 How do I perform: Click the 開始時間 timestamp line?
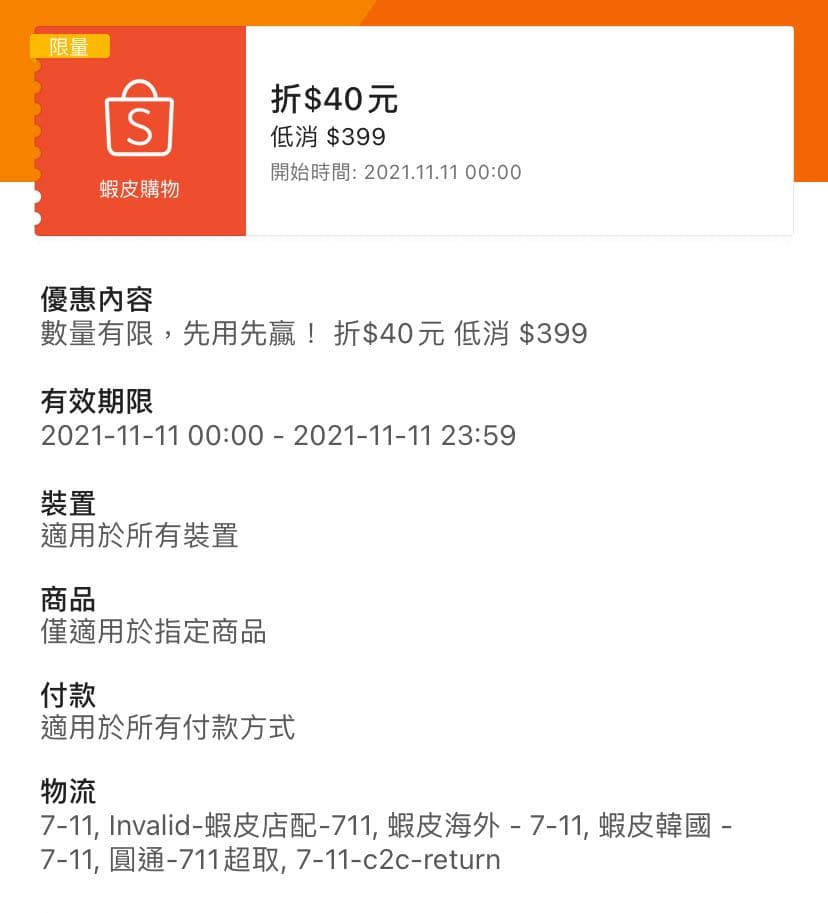[x=394, y=171]
